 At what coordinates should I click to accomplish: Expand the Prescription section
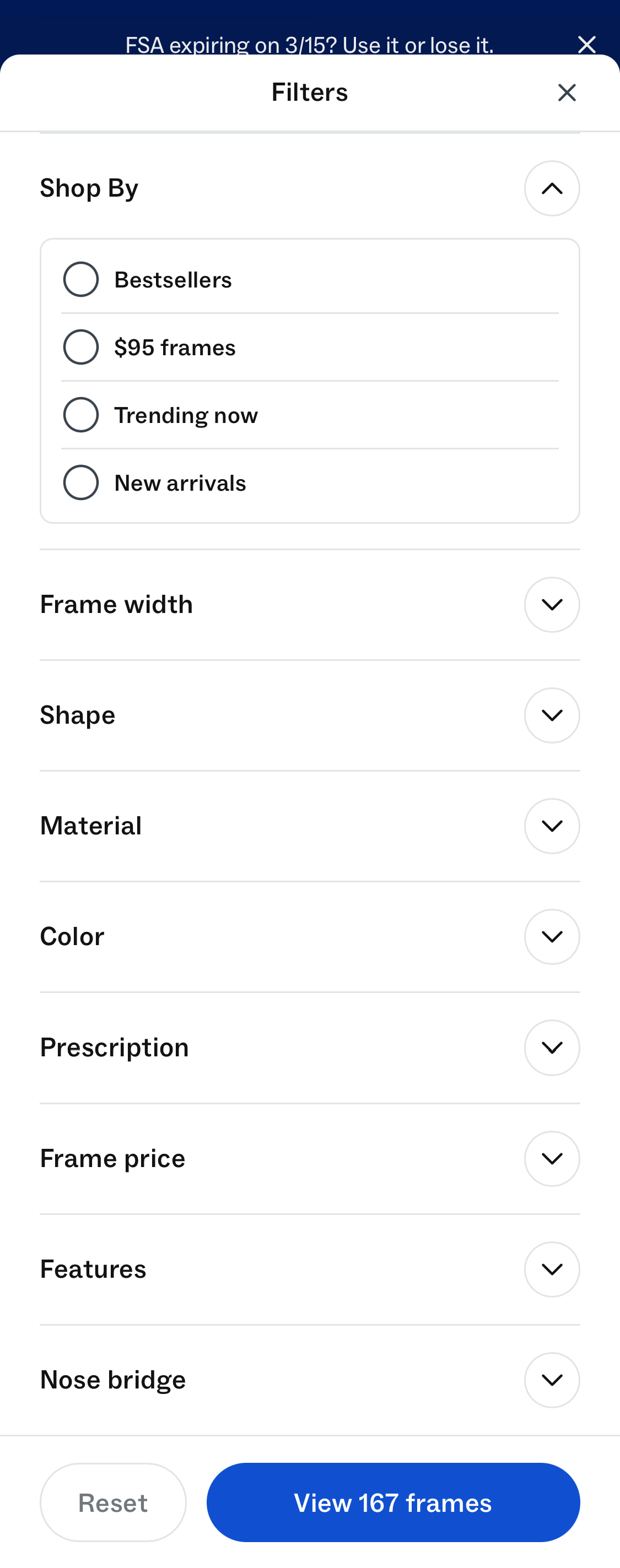coord(552,1048)
